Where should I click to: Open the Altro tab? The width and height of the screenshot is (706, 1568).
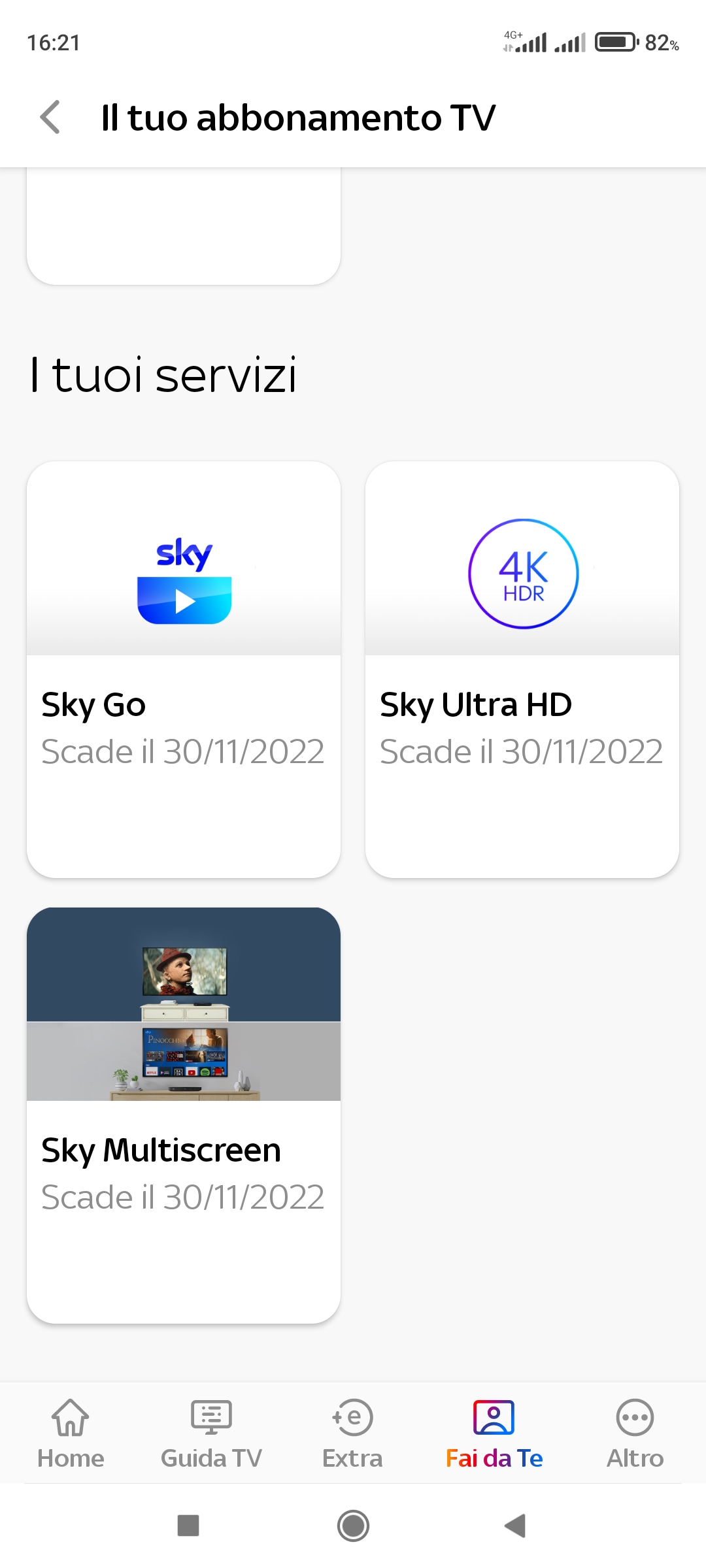(635, 1434)
